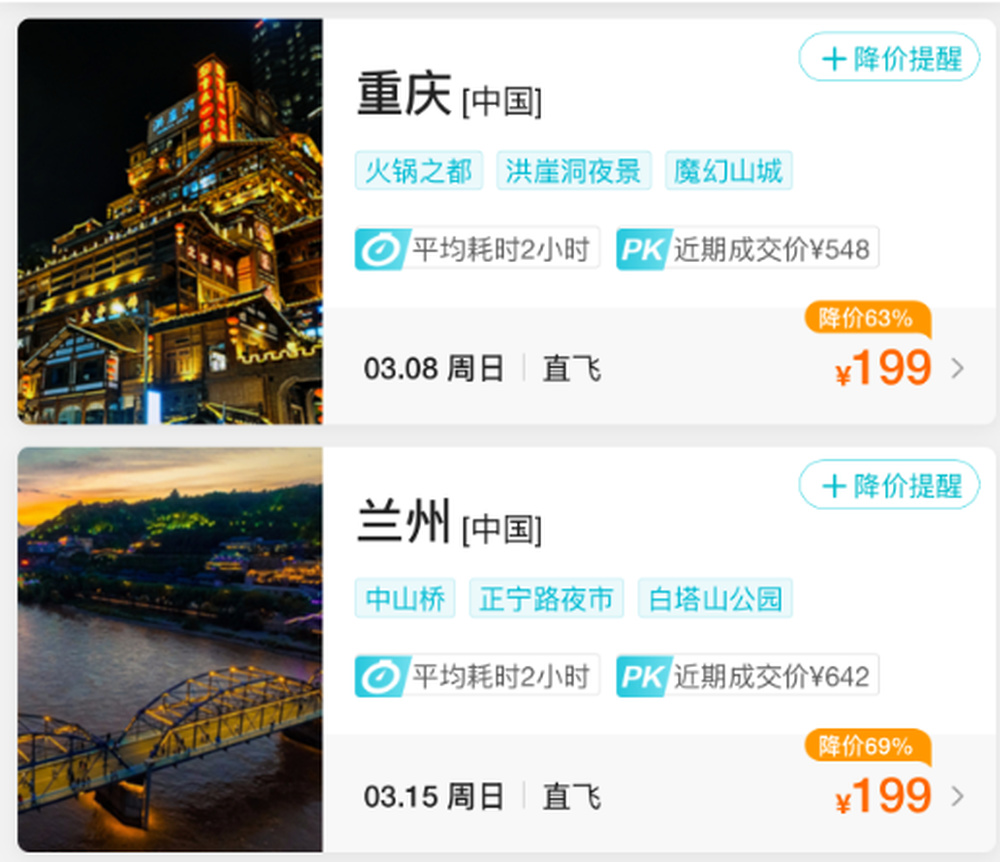
Task: Add price drop alert for 重庆
Action: click(x=889, y=58)
